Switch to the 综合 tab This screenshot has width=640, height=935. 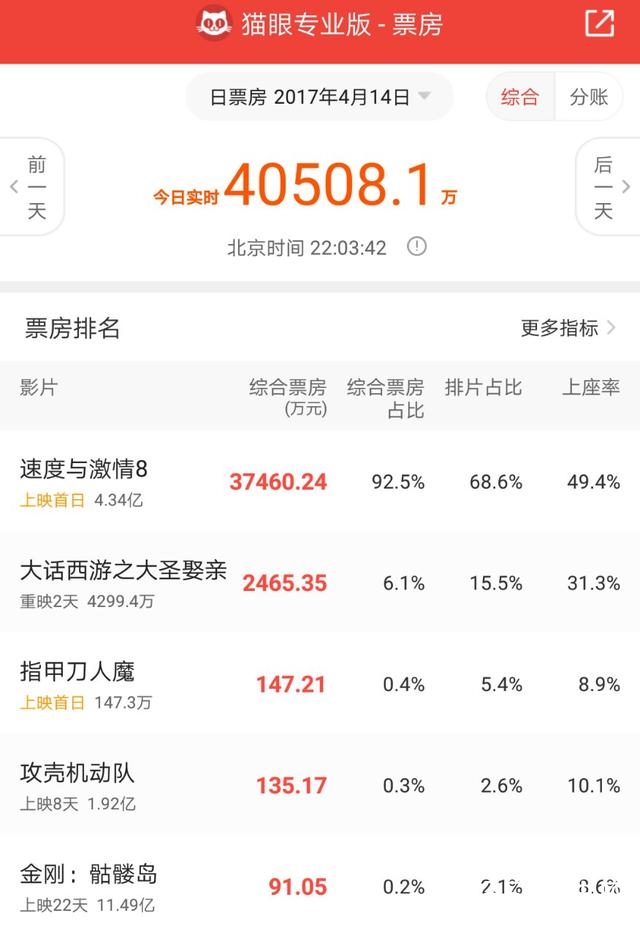[x=519, y=97]
